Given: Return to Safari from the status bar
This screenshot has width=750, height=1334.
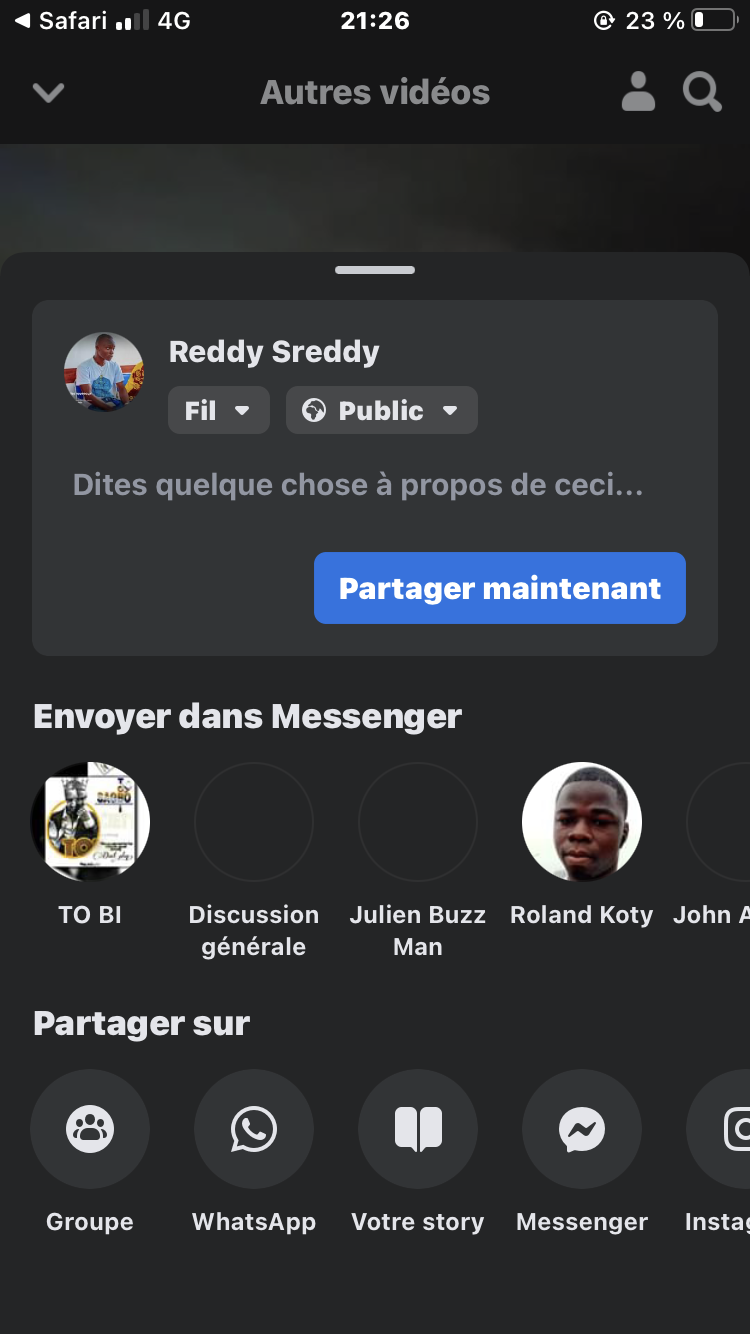Looking at the screenshot, I should (x=62, y=20).
